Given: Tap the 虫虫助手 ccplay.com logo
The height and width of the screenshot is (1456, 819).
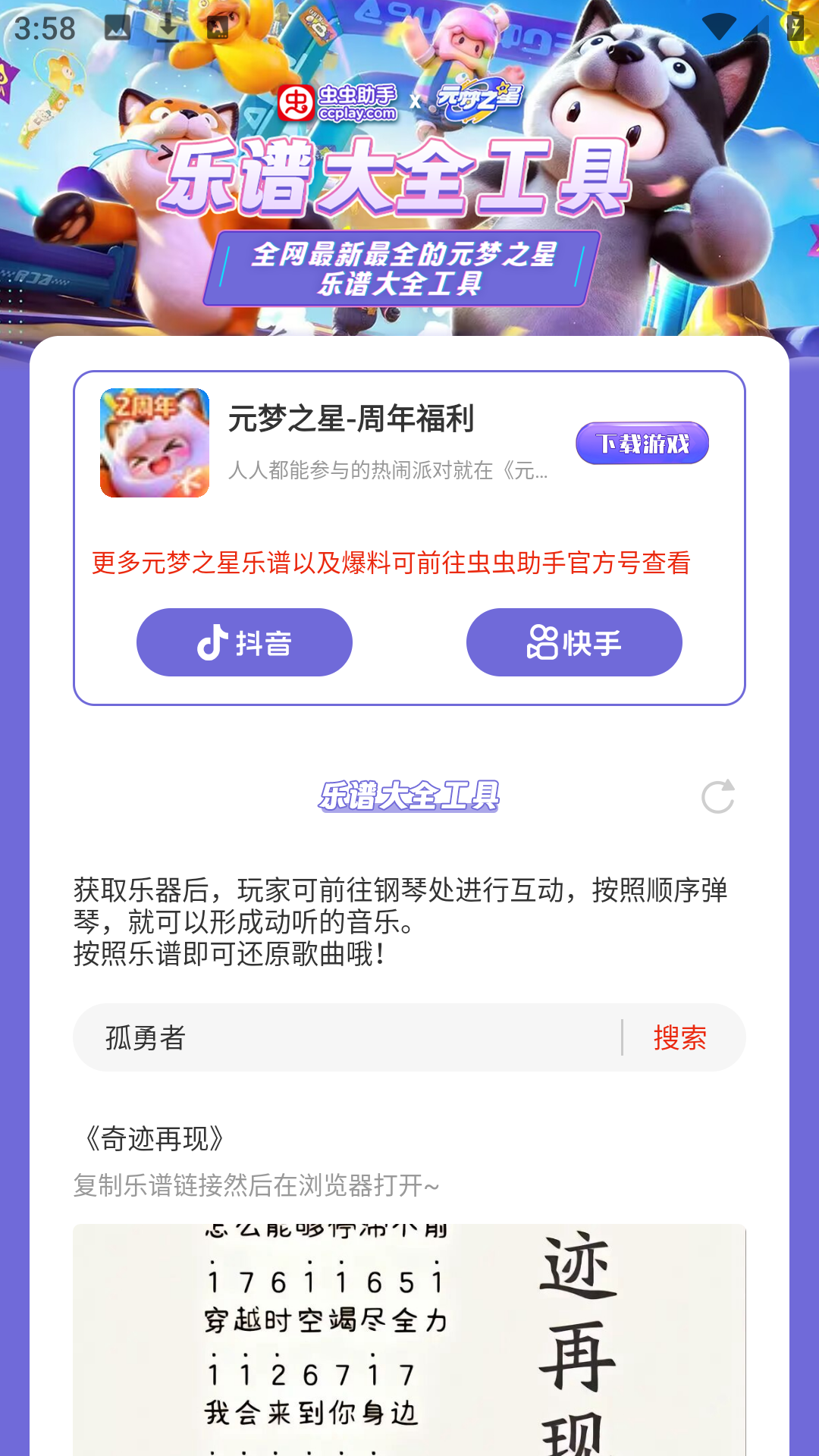Looking at the screenshot, I should (x=340, y=105).
